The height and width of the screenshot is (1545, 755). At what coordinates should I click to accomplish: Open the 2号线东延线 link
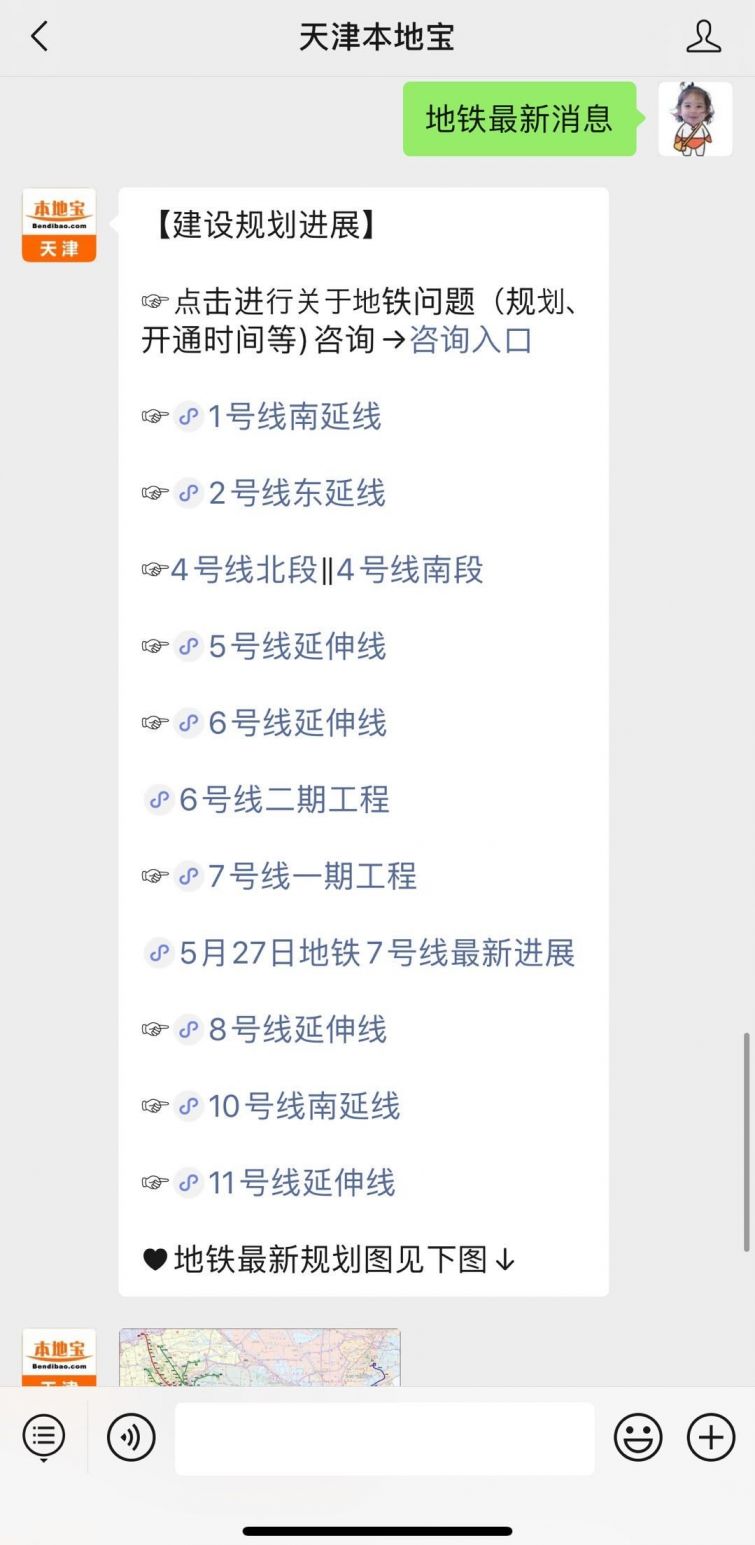296,493
